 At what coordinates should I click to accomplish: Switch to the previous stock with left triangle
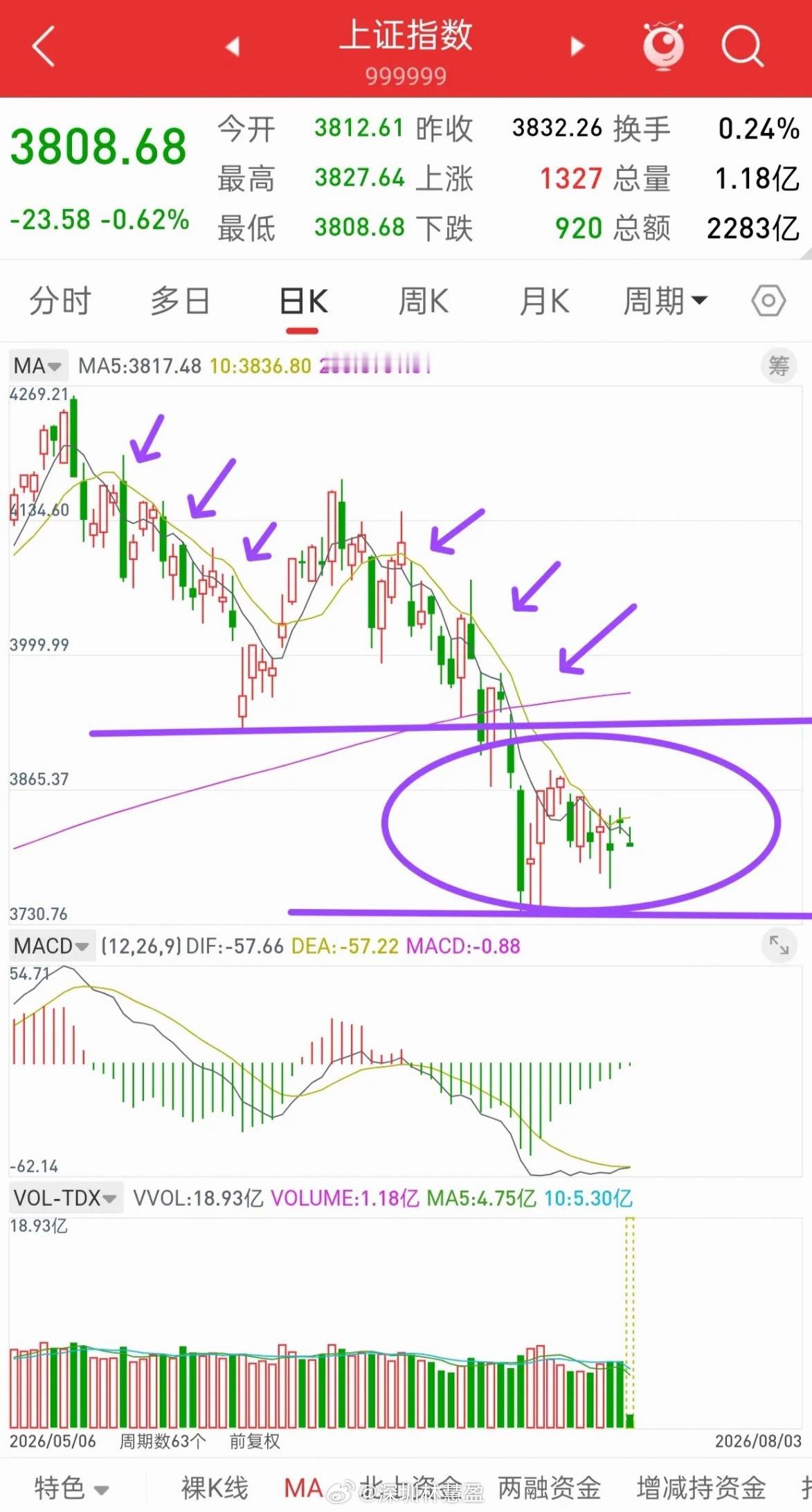click(233, 46)
